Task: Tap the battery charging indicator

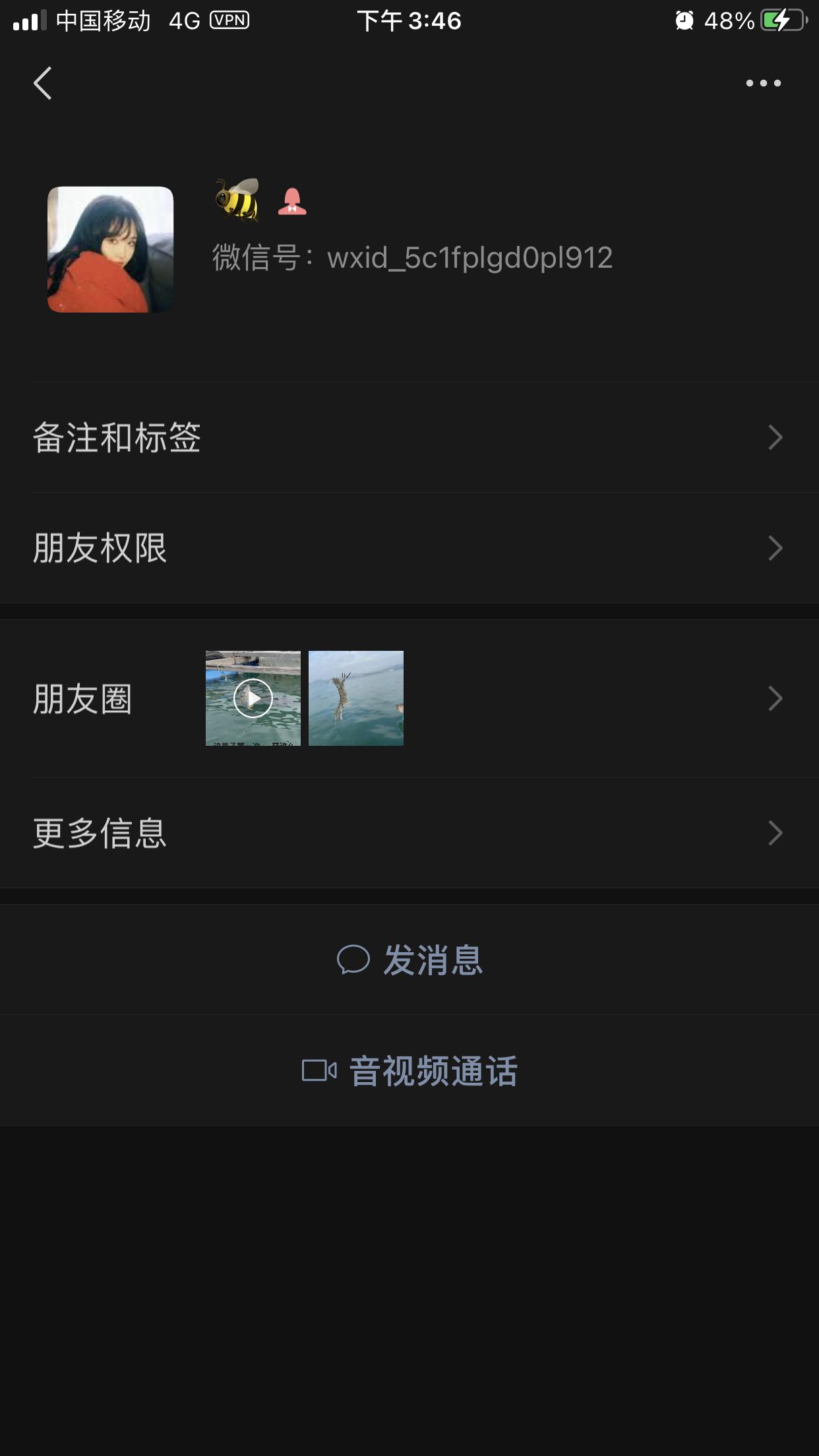Action: (780, 20)
